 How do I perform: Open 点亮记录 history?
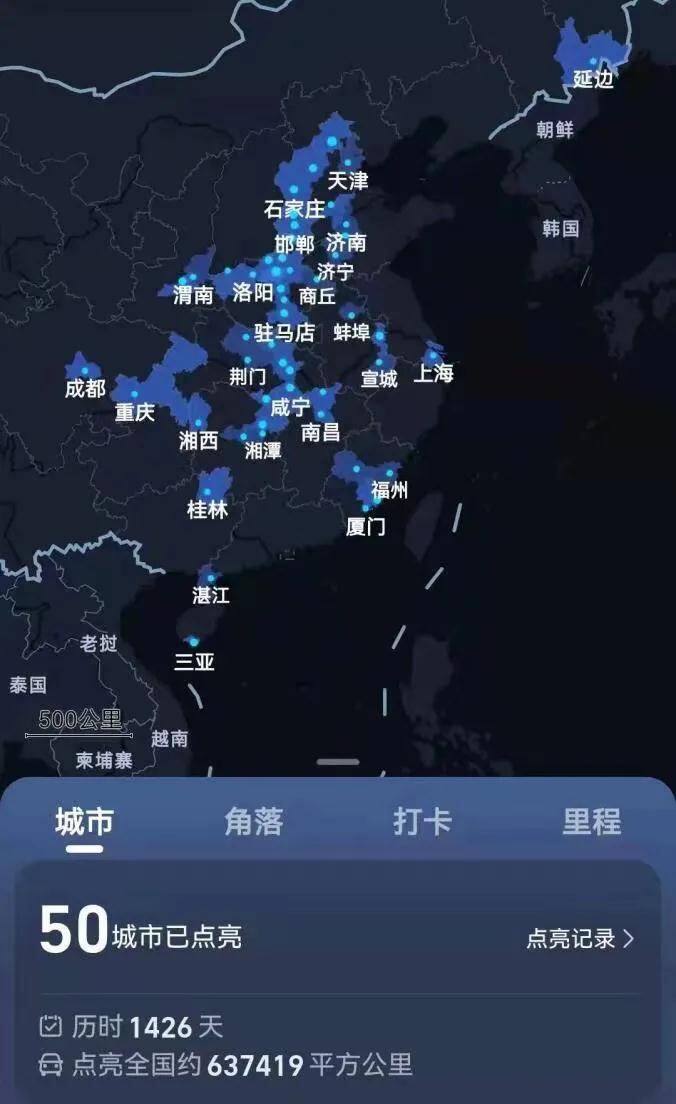click(x=580, y=938)
